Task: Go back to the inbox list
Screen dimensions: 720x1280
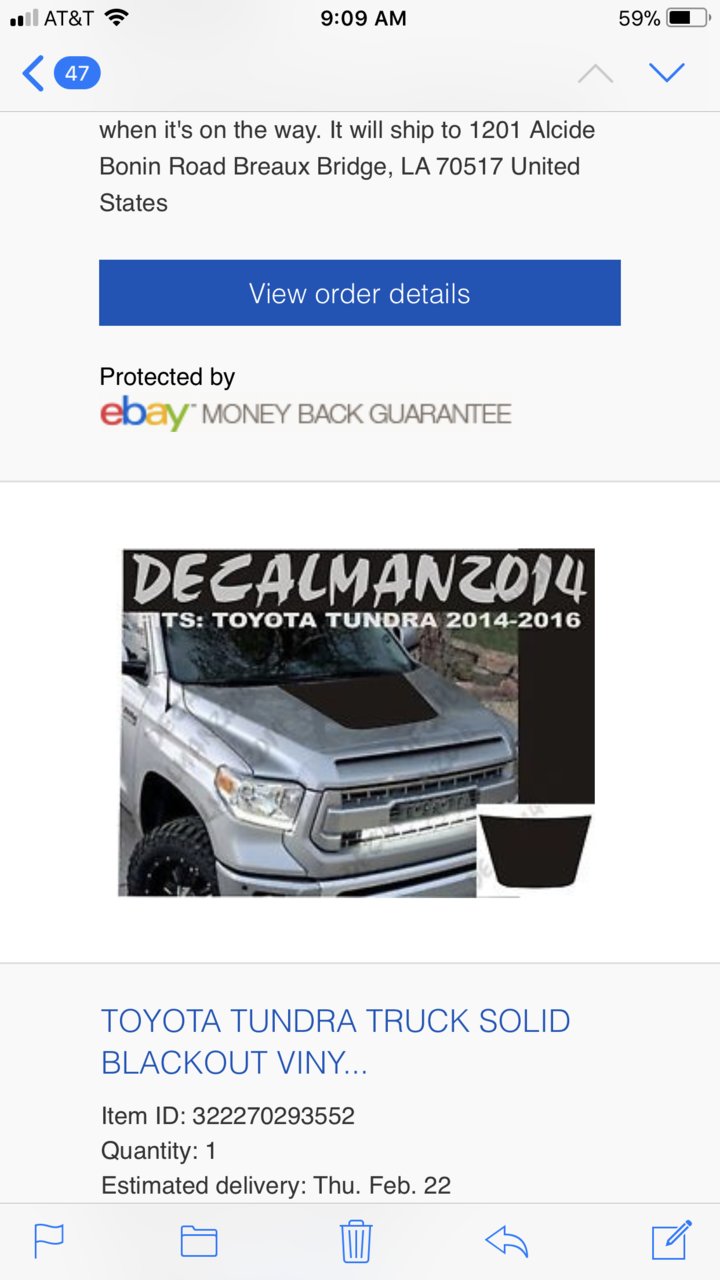Action: tap(60, 73)
